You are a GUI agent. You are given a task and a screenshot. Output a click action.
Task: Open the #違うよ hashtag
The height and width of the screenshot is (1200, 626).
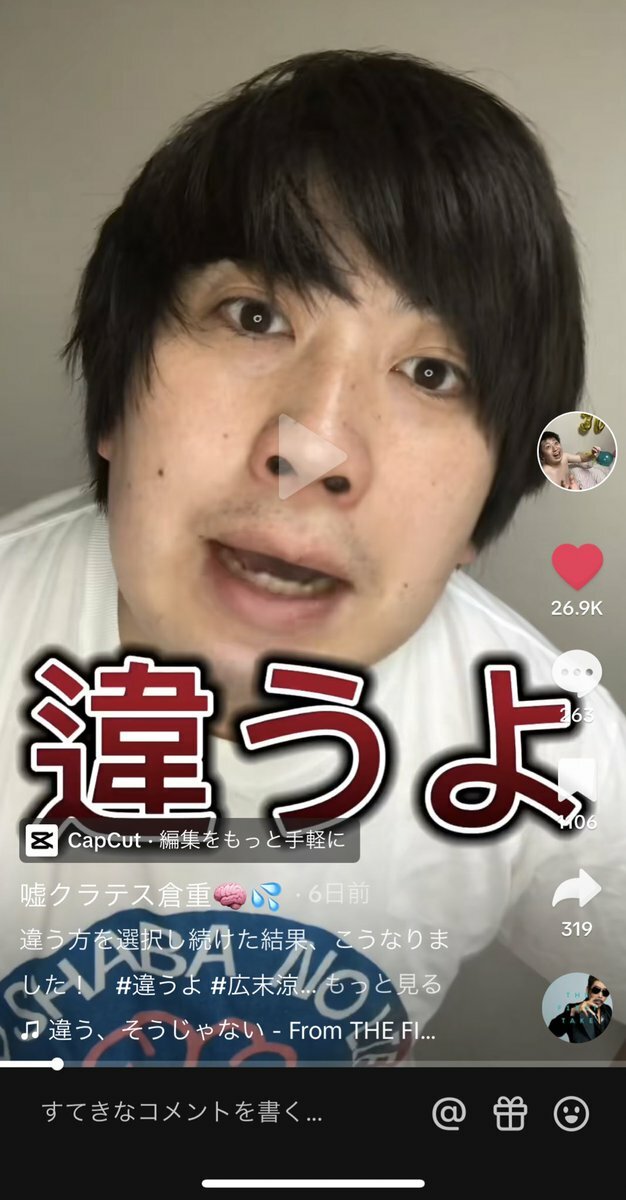(160, 985)
